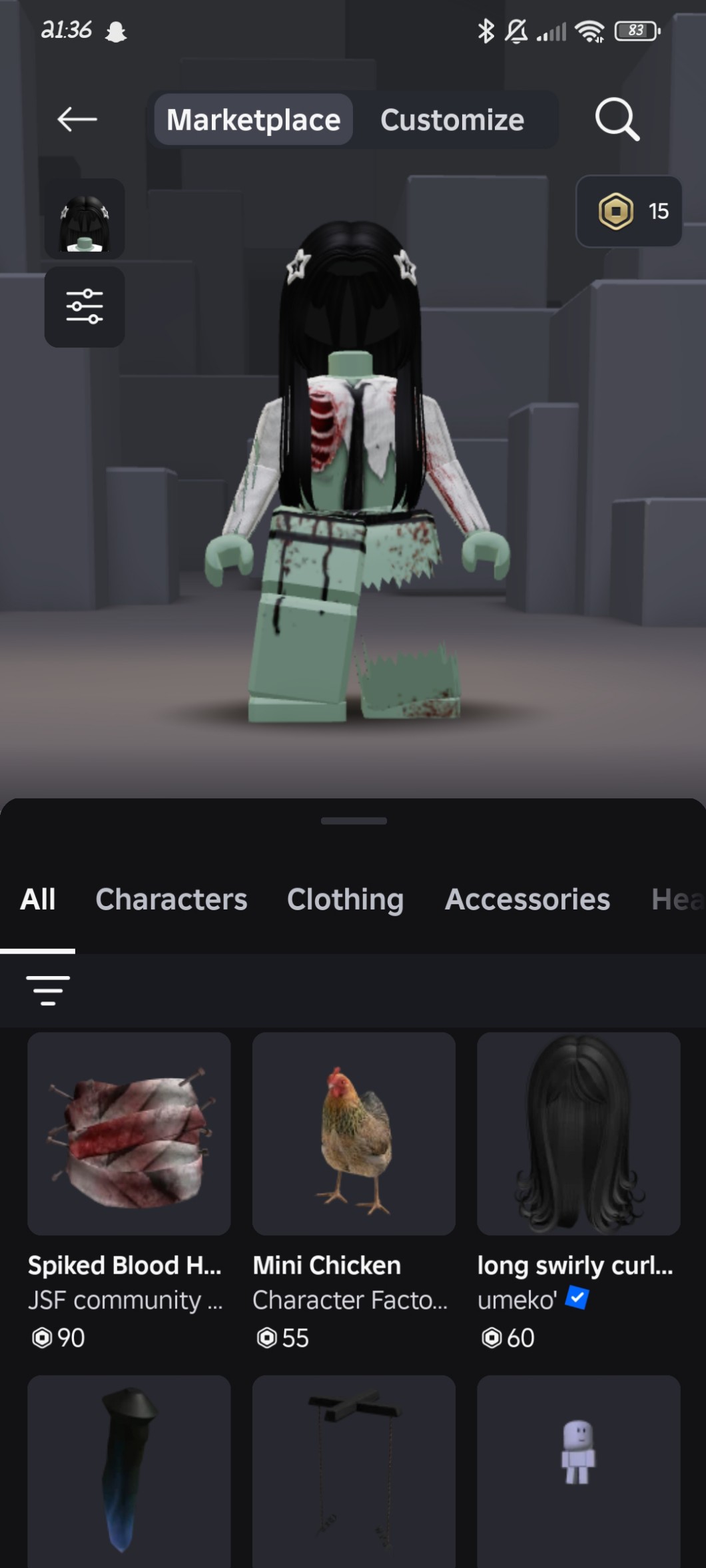Expand the marketplace sheet drag handle
Image resolution: width=706 pixels, height=1568 pixels.
354,821
